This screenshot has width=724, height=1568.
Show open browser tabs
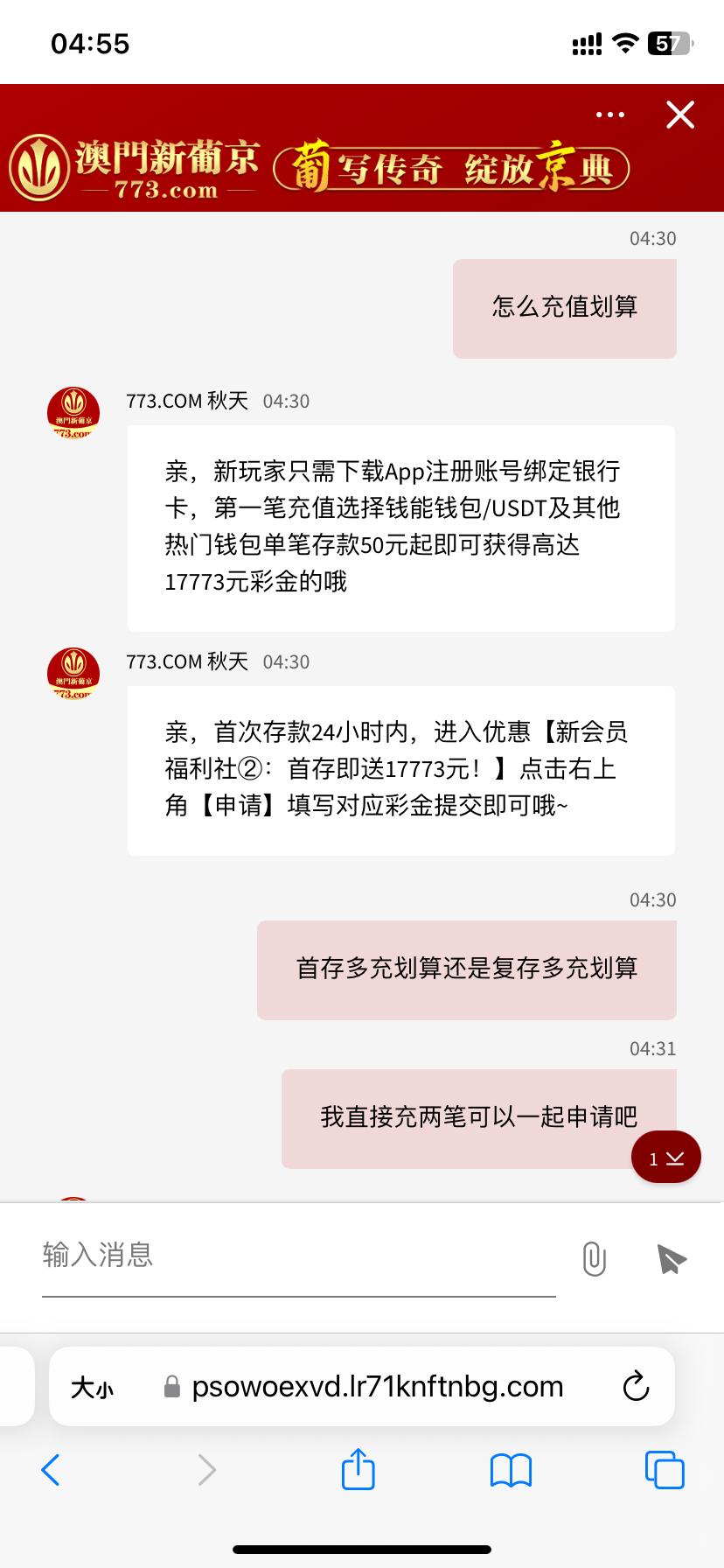[664, 1470]
